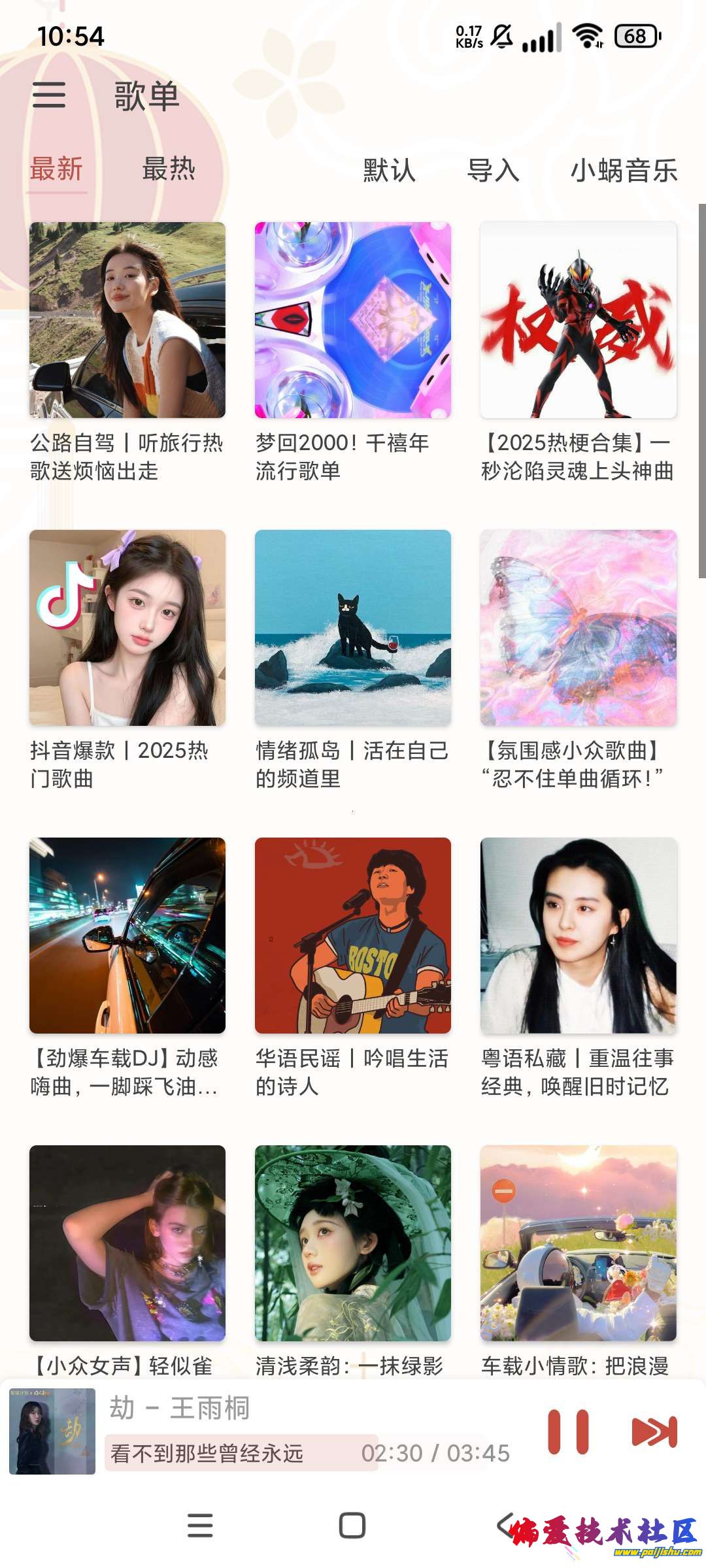The image size is (706, 1568).
Task: Open the now-playing cover for 劫
Action: (52, 1431)
